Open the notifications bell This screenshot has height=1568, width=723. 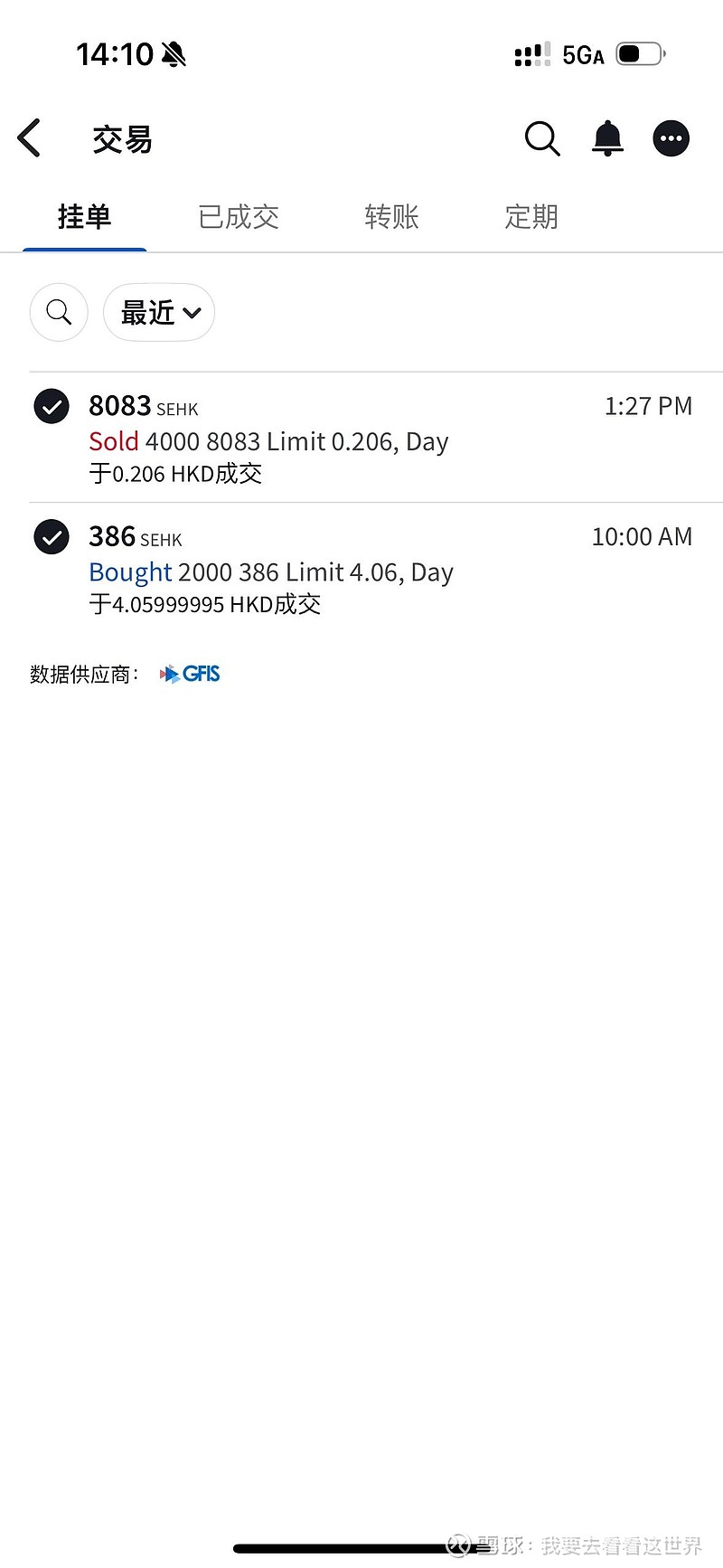[607, 138]
